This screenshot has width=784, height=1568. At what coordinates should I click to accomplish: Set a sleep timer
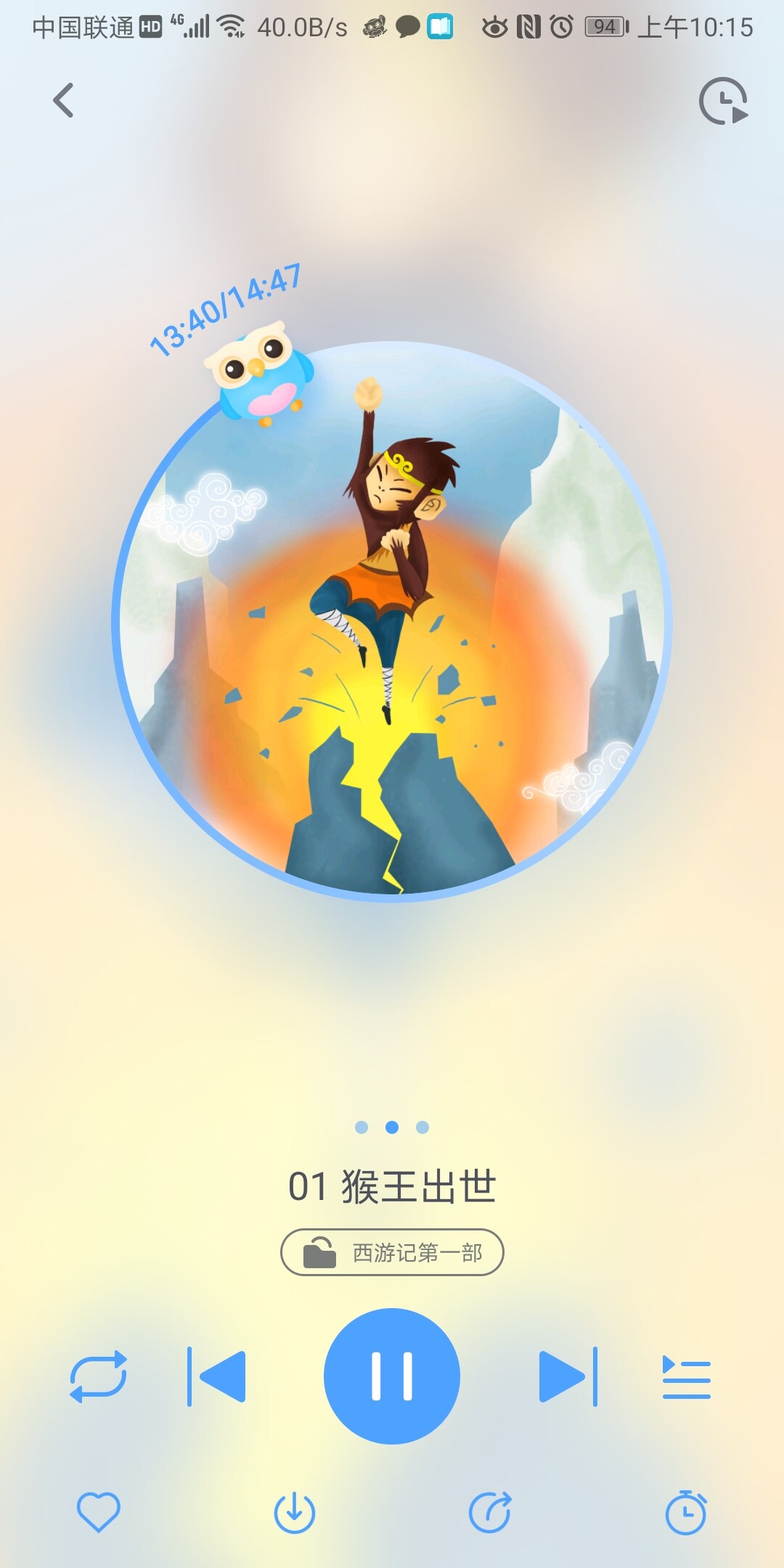tap(686, 1513)
